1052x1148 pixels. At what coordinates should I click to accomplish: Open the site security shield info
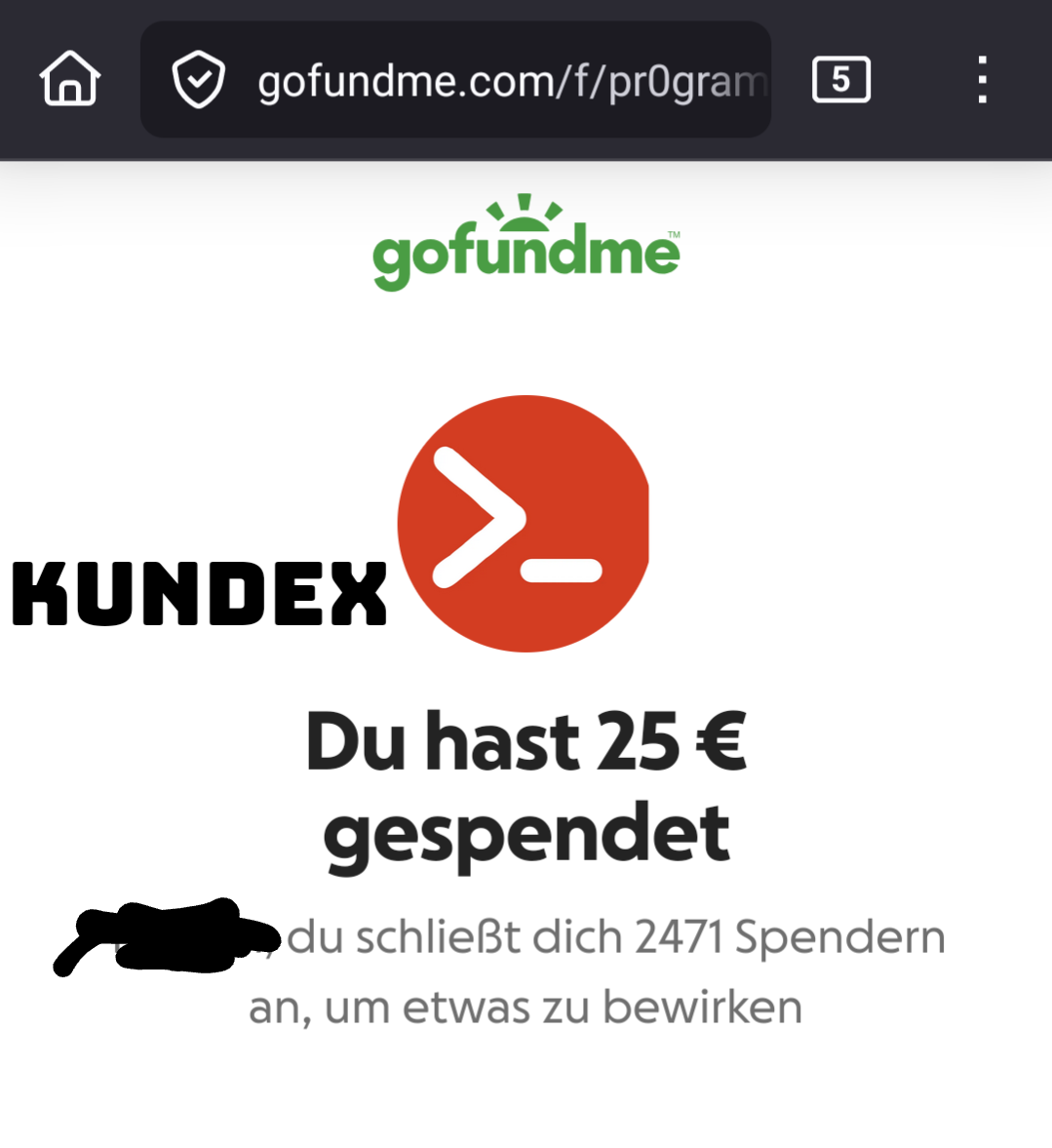point(198,80)
